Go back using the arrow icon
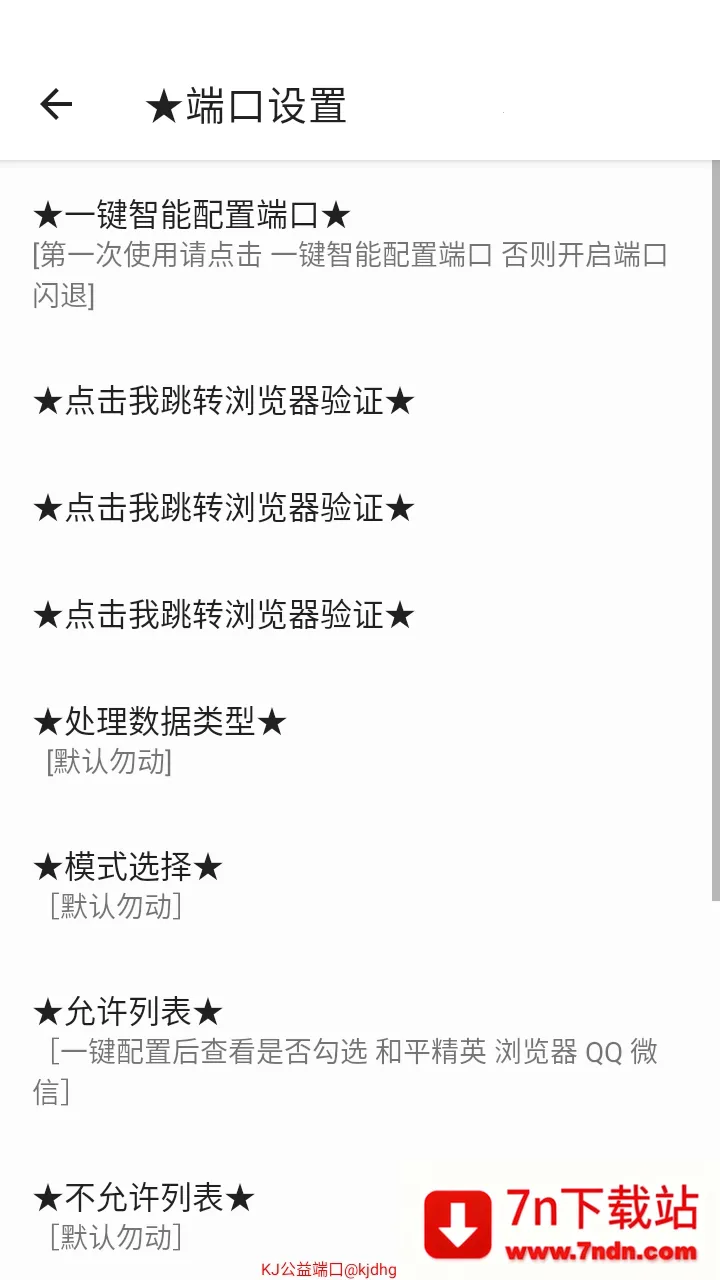Screen dimensions: 720x1280 click(56, 104)
